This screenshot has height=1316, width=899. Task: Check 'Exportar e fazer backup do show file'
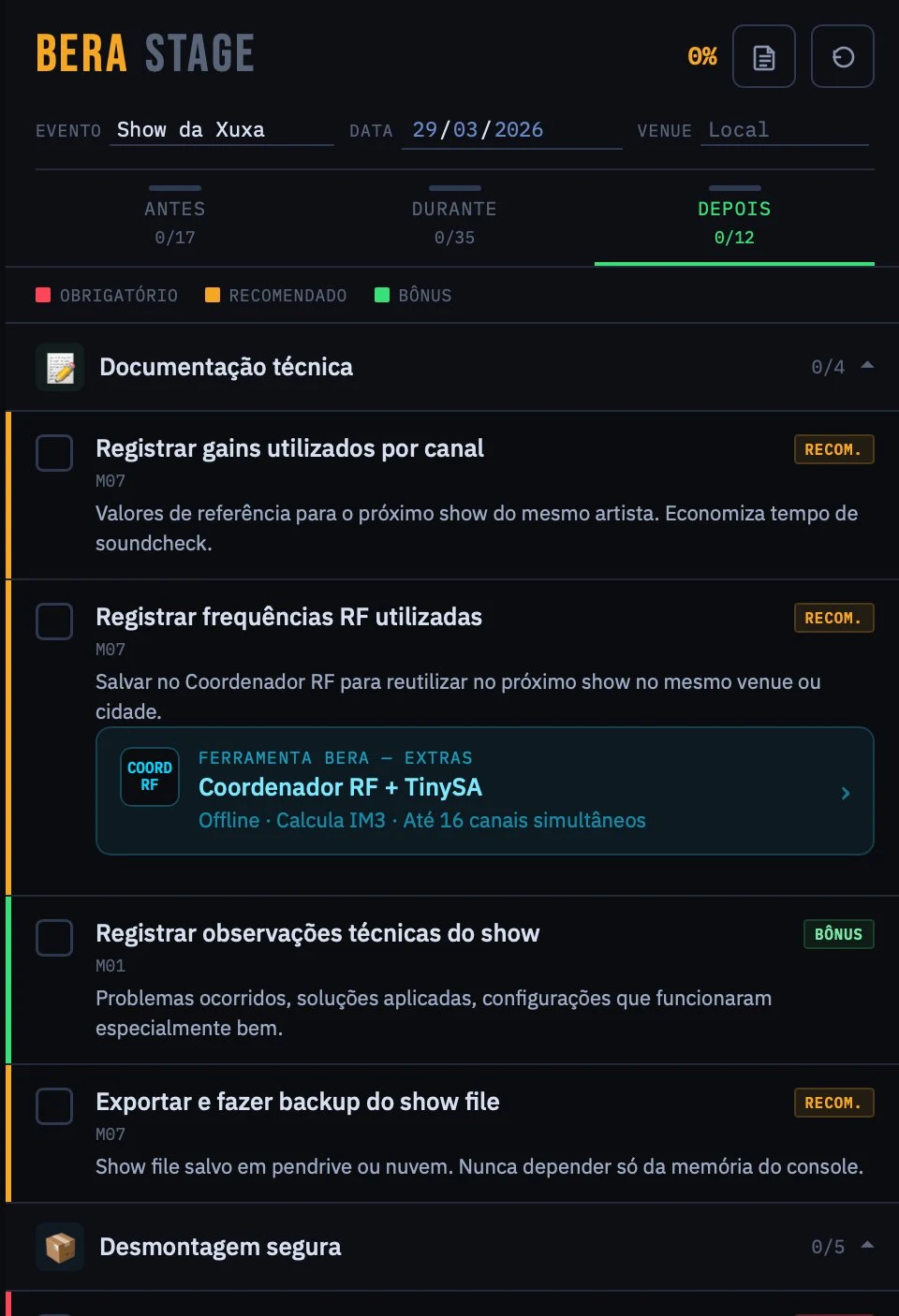point(53,1105)
